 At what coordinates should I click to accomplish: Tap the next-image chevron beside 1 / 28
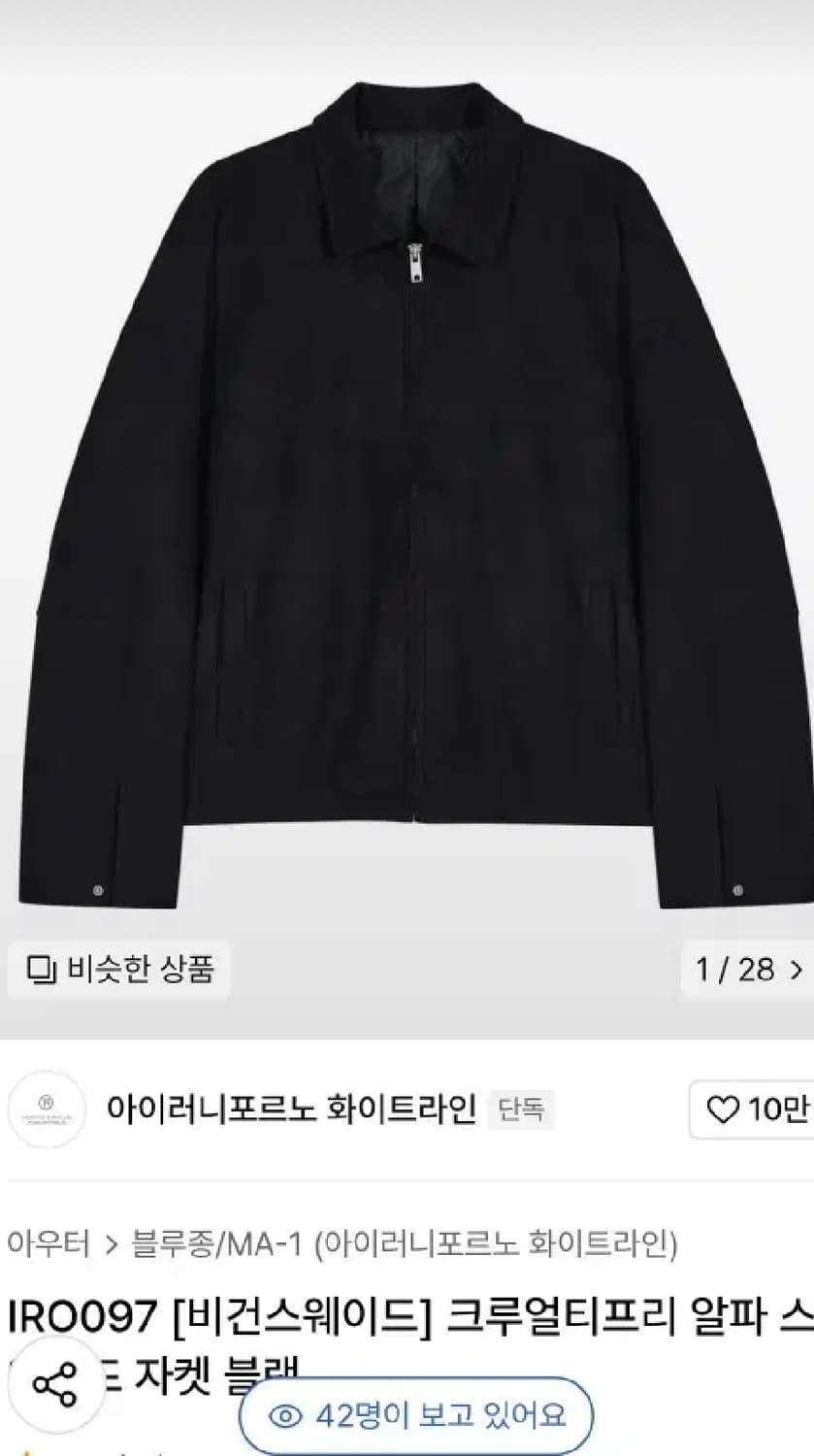click(795, 971)
